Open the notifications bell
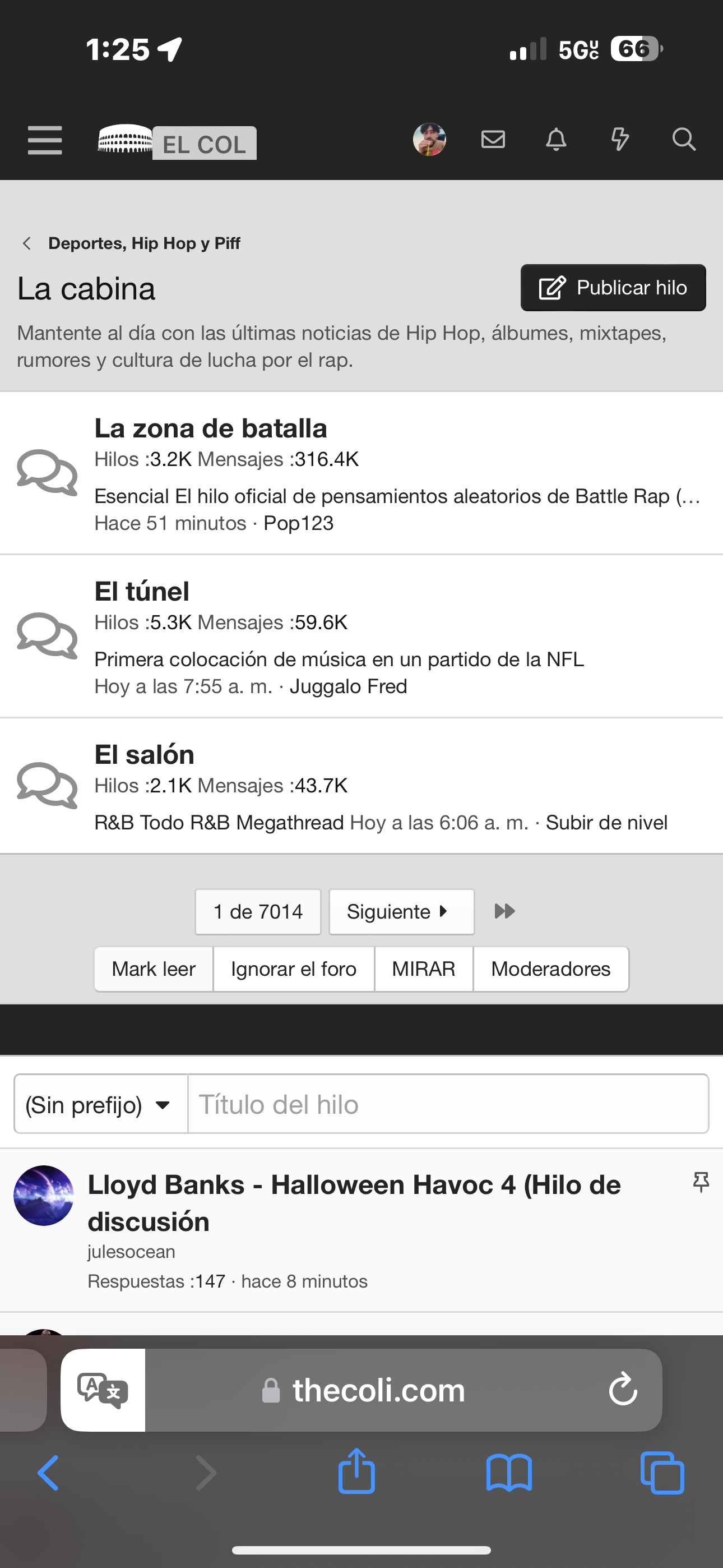Screen dimensions: 723x1568 [556, 140]
